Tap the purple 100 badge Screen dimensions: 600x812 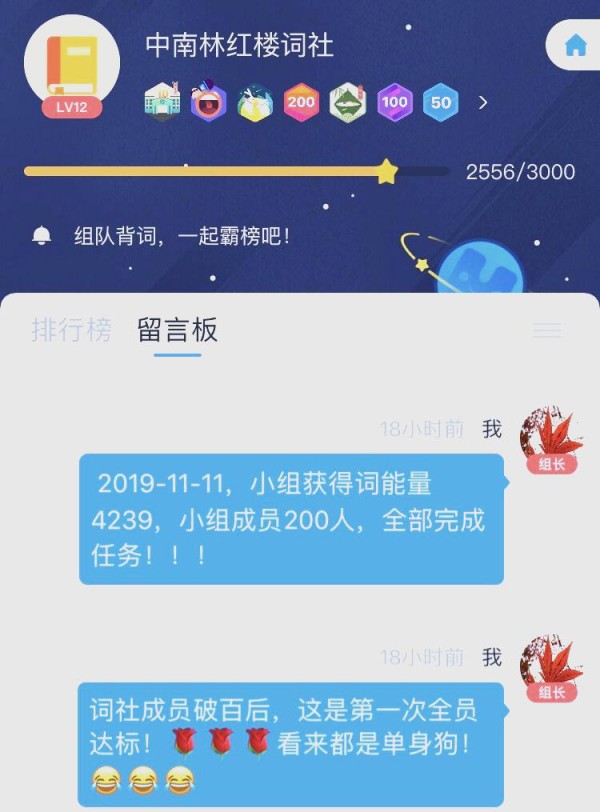pos(394,102)
